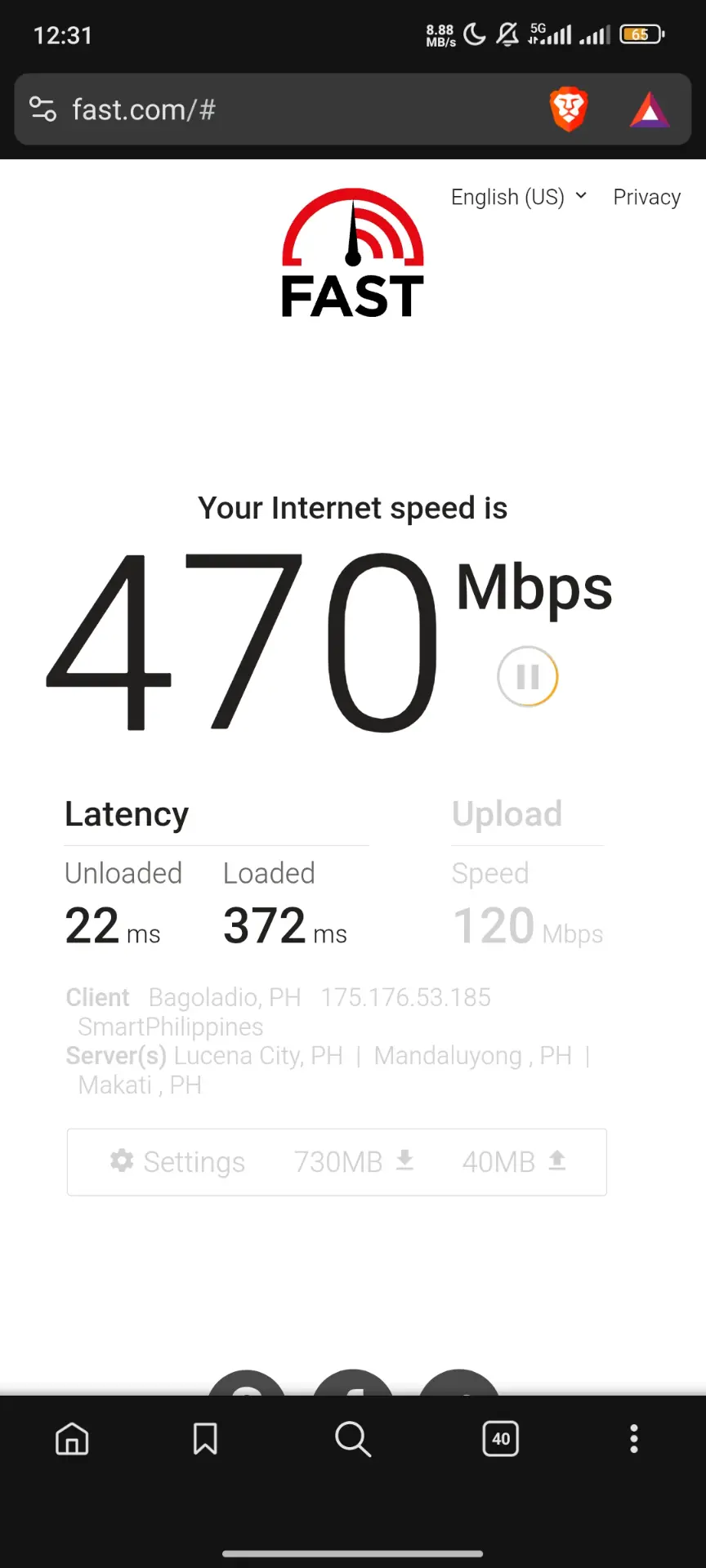Open the browser overflow menu
This screenshot has height=1568, width=706.
point(633,1439)
